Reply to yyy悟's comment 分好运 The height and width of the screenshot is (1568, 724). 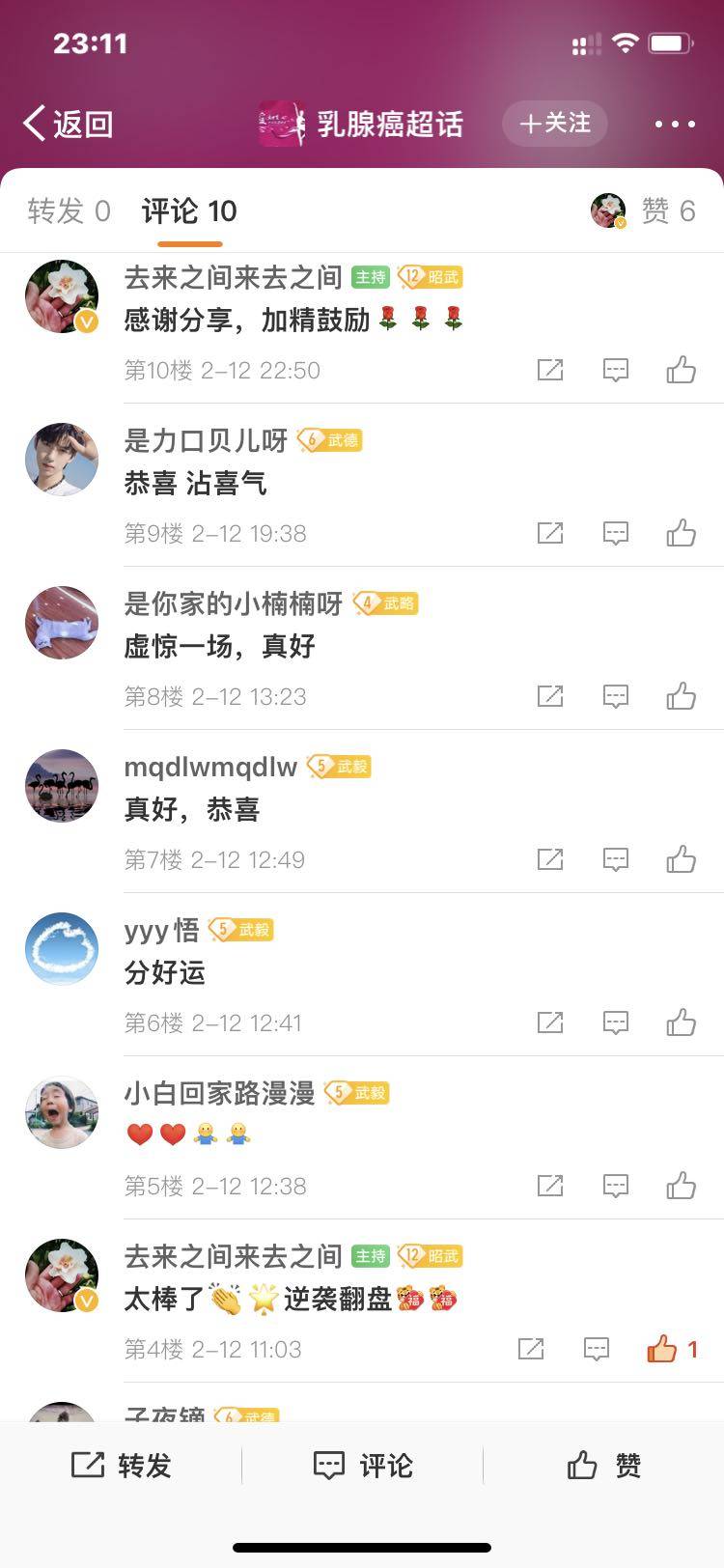coord(615,1022)
